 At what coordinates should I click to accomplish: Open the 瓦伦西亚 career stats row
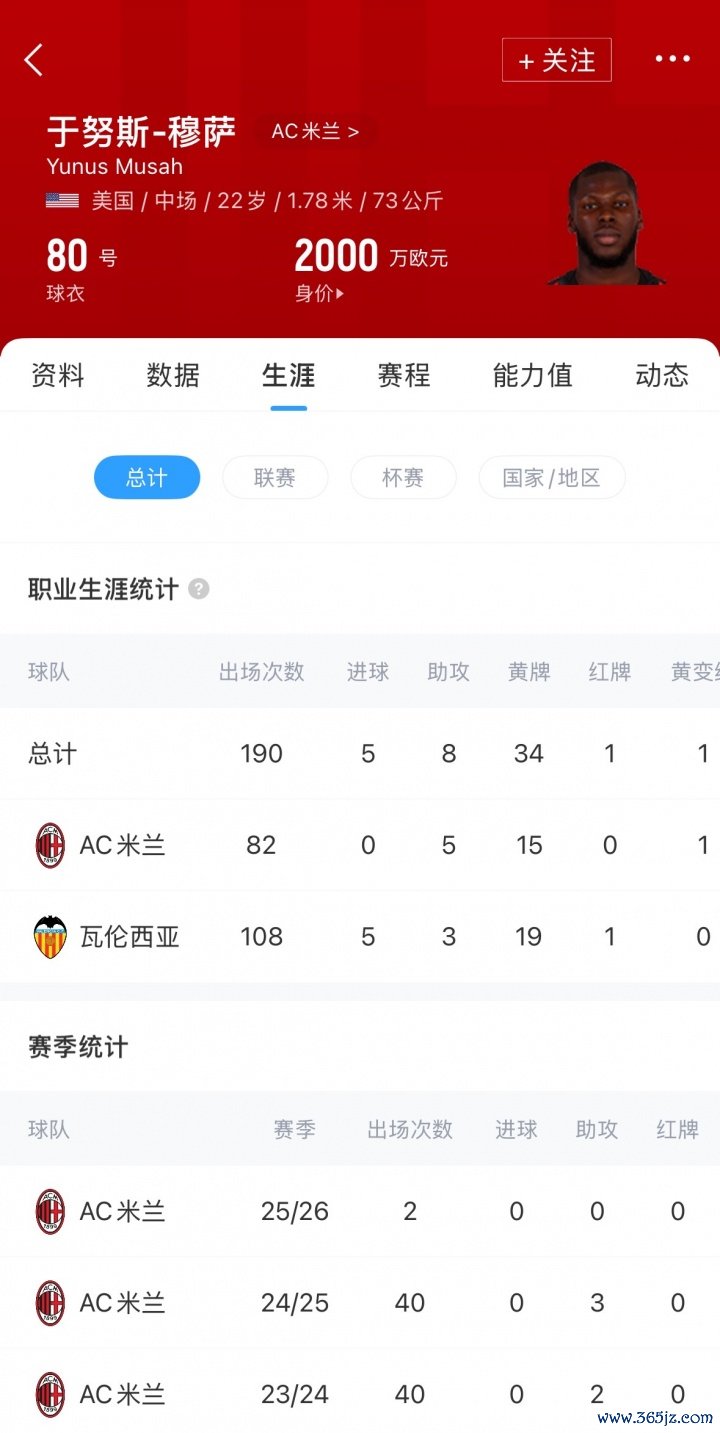point(360,937)
